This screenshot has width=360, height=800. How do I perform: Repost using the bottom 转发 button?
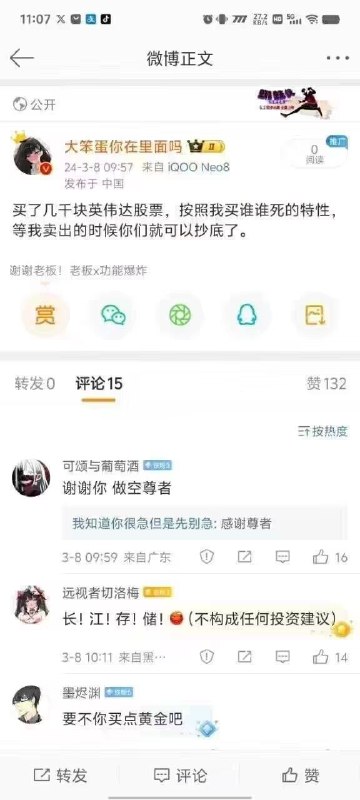(x=60, y=776)
